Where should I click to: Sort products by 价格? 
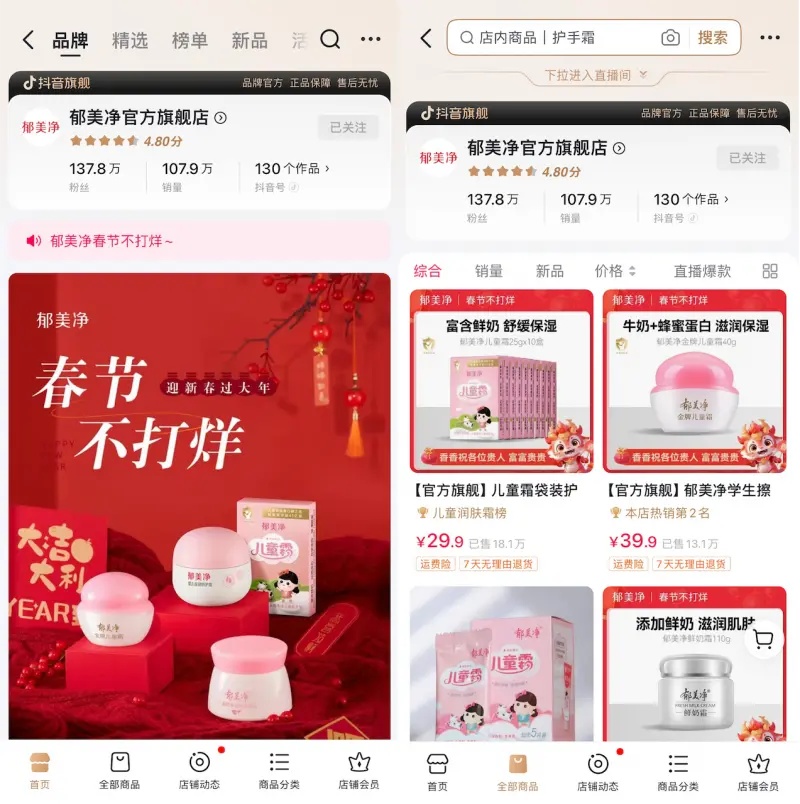coord(615,271)
